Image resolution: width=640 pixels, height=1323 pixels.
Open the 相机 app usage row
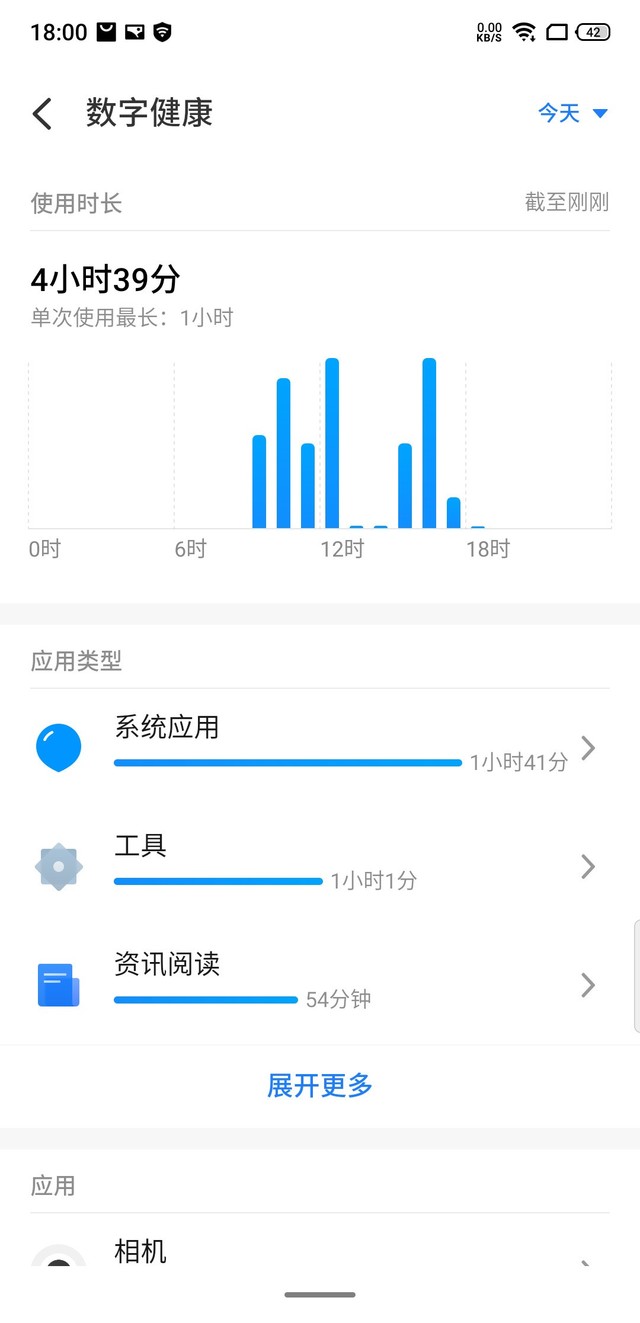(x=320, y=1252)
